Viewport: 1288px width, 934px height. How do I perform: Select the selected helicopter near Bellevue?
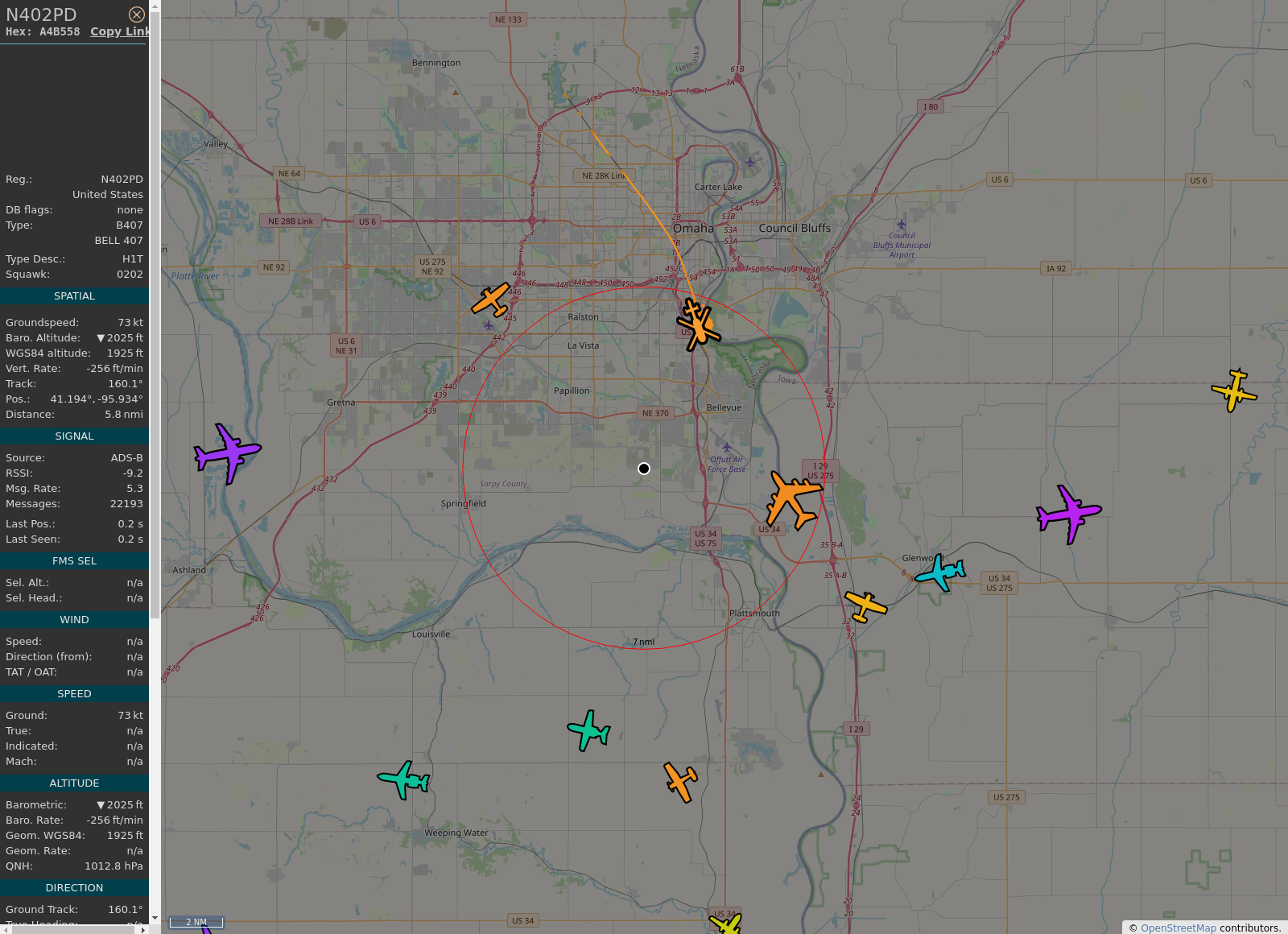tap(698, 324)
